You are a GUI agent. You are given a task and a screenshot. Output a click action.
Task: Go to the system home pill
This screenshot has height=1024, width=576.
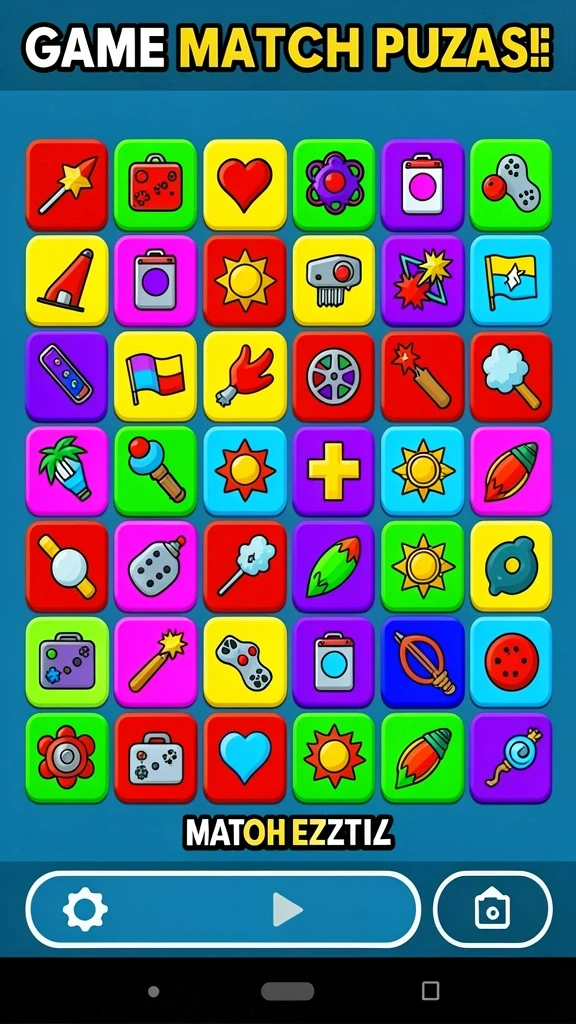coord(287,991)
